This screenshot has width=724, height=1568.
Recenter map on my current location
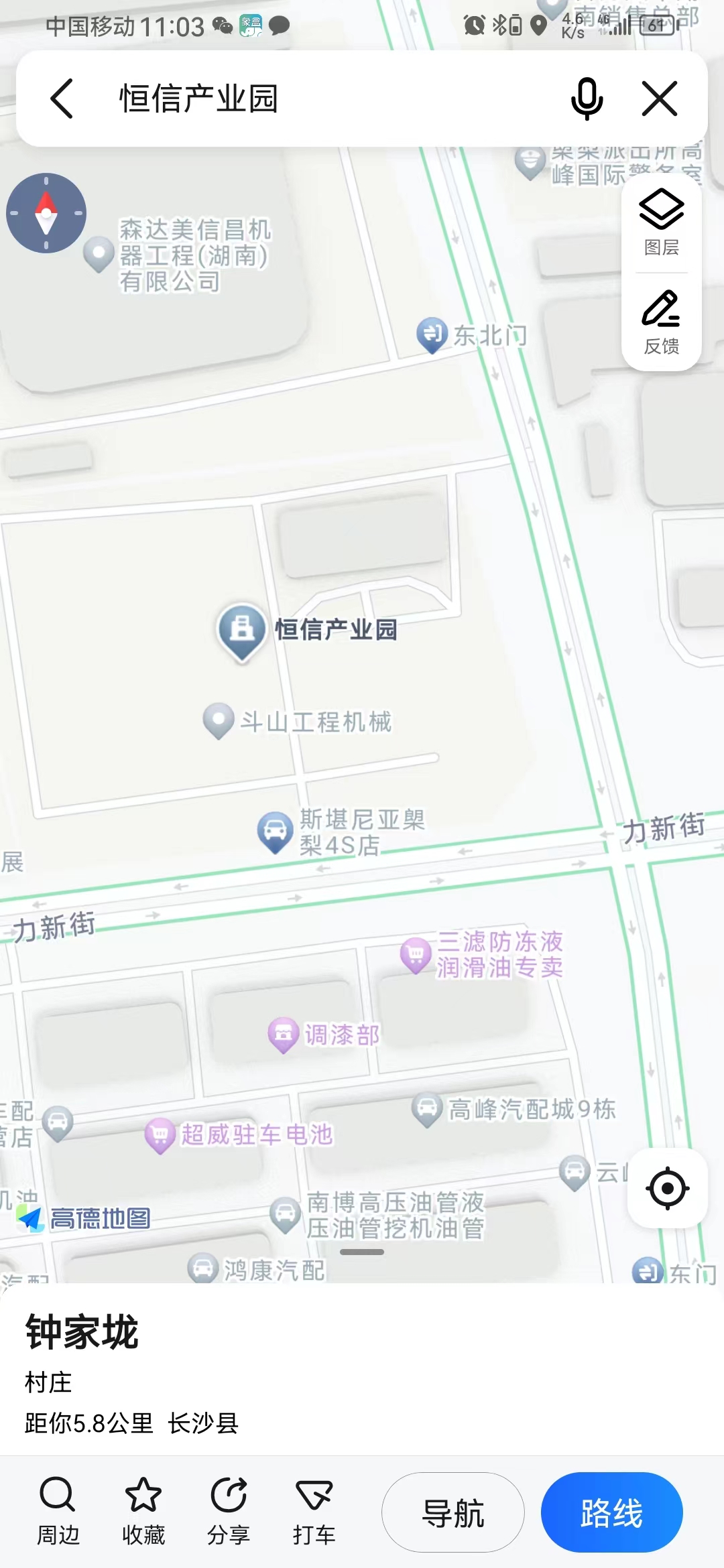667,1188
